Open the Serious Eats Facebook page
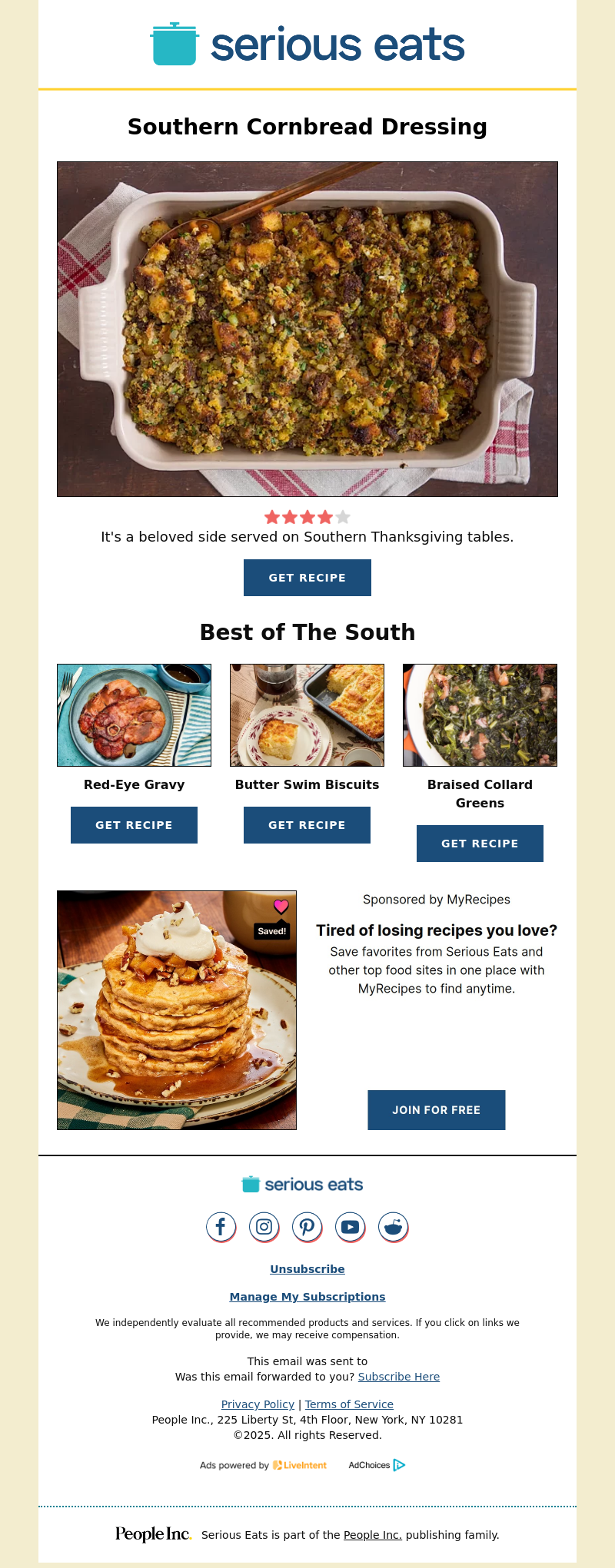This screenshot has height=1568, width=615. pos(221,1227)
